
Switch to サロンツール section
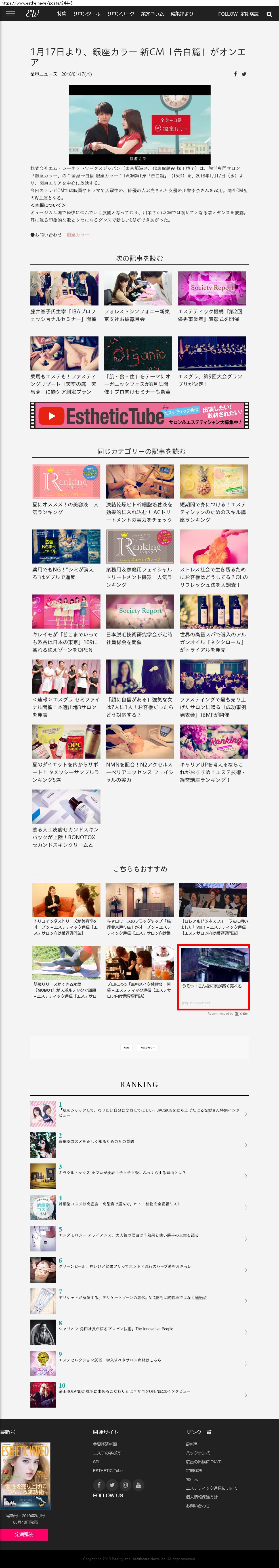click(x=87, y=13)
